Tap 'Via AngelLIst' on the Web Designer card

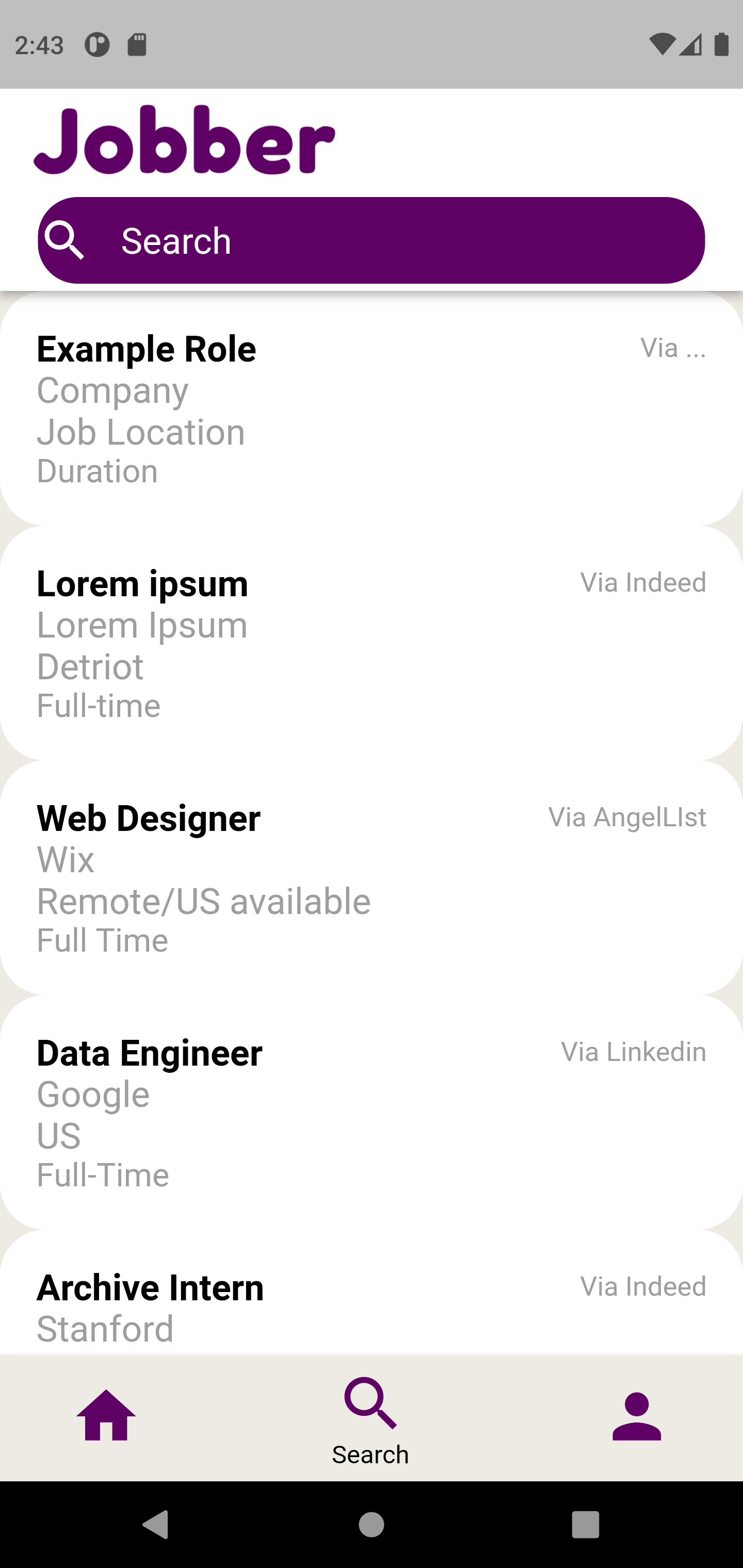pyautogui.click(x=628, y=817)
